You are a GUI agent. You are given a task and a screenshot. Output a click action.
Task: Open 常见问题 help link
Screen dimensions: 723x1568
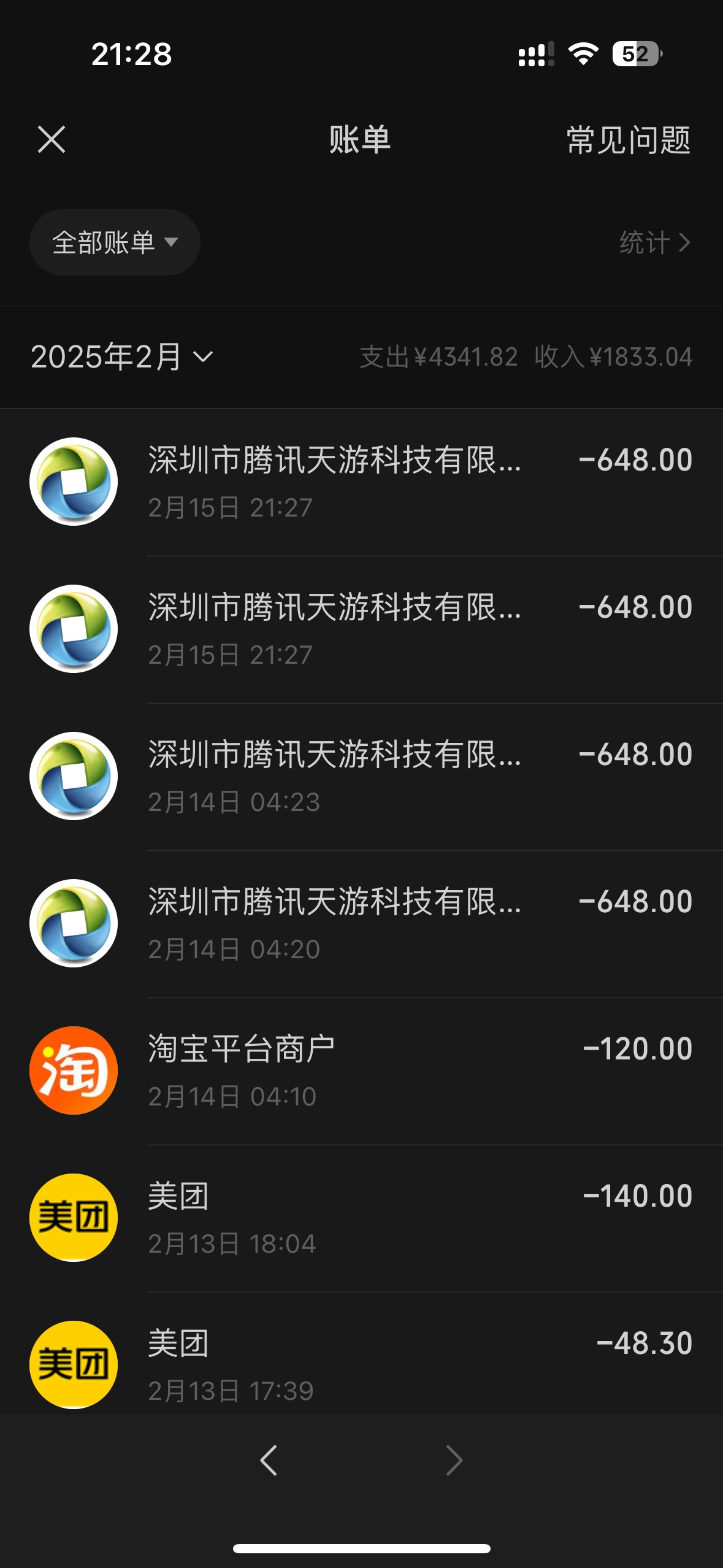click(x=629, y=140)
